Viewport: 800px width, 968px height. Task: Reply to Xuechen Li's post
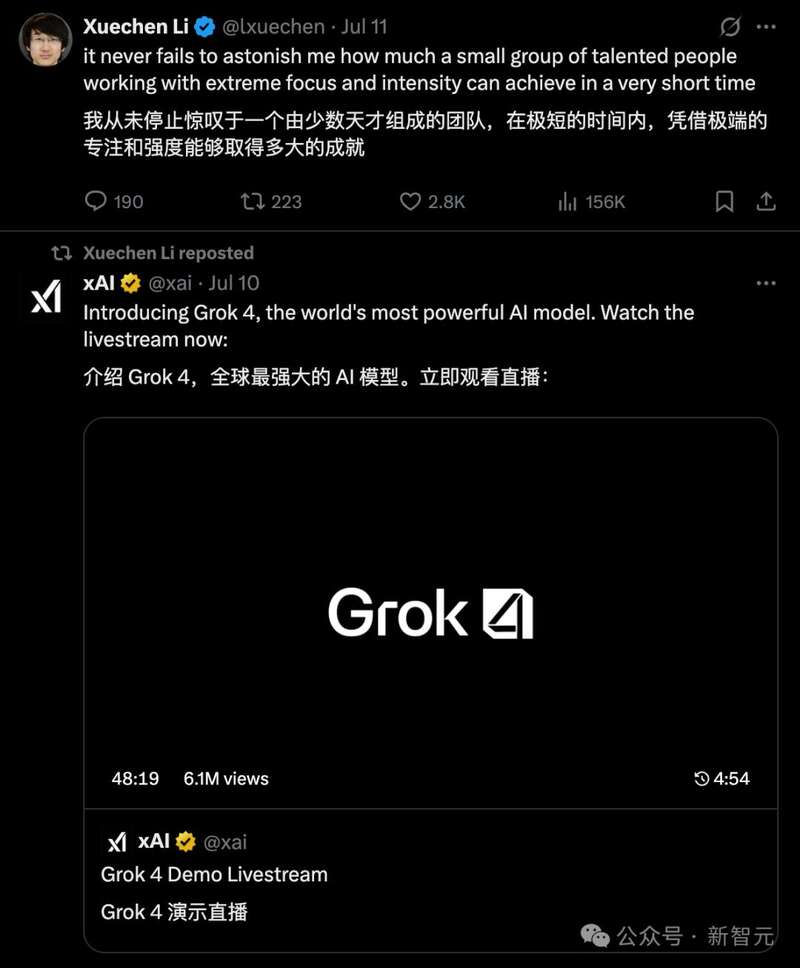tap(97, 201)
